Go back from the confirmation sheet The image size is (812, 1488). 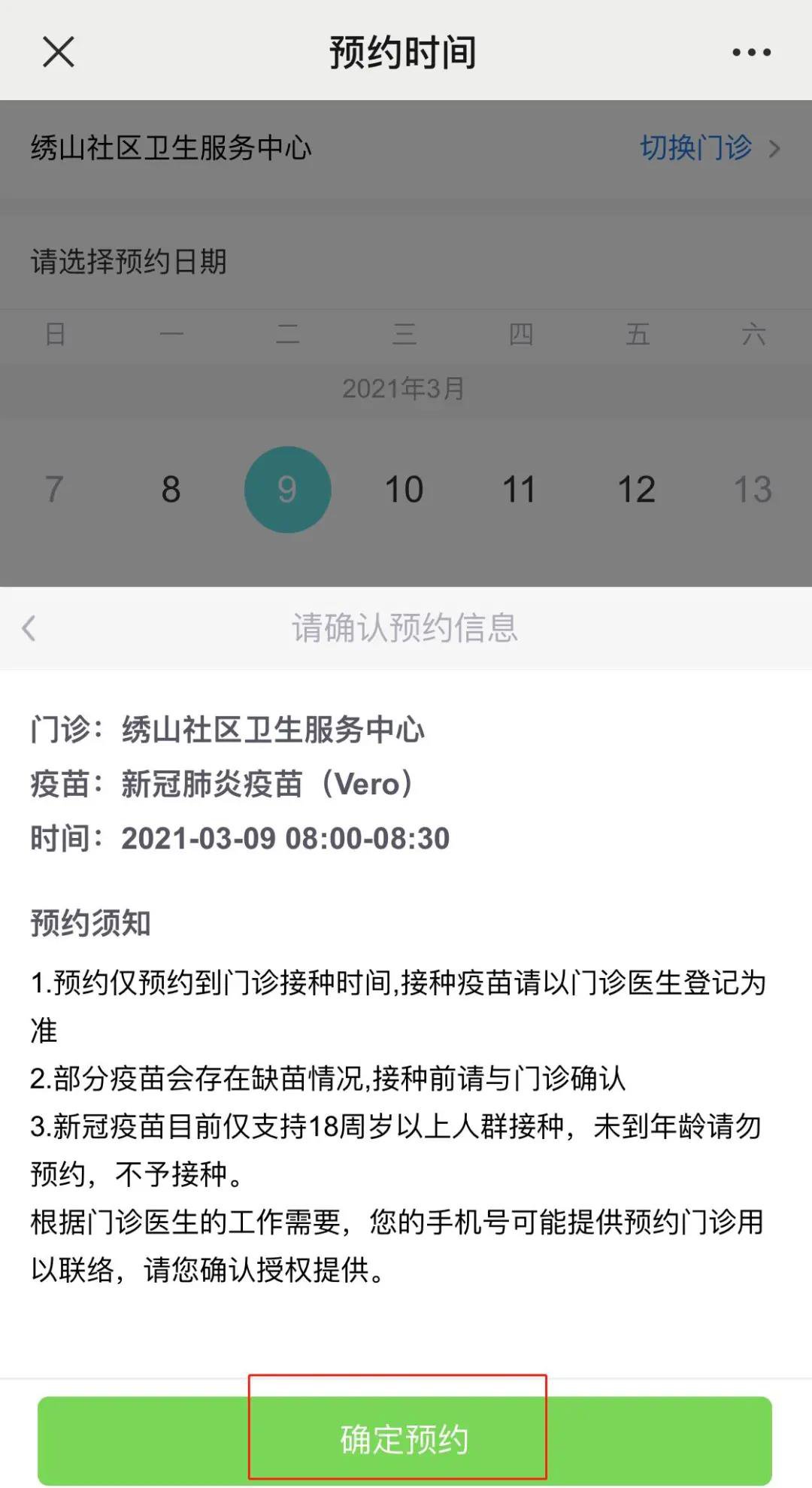(29, 627)
